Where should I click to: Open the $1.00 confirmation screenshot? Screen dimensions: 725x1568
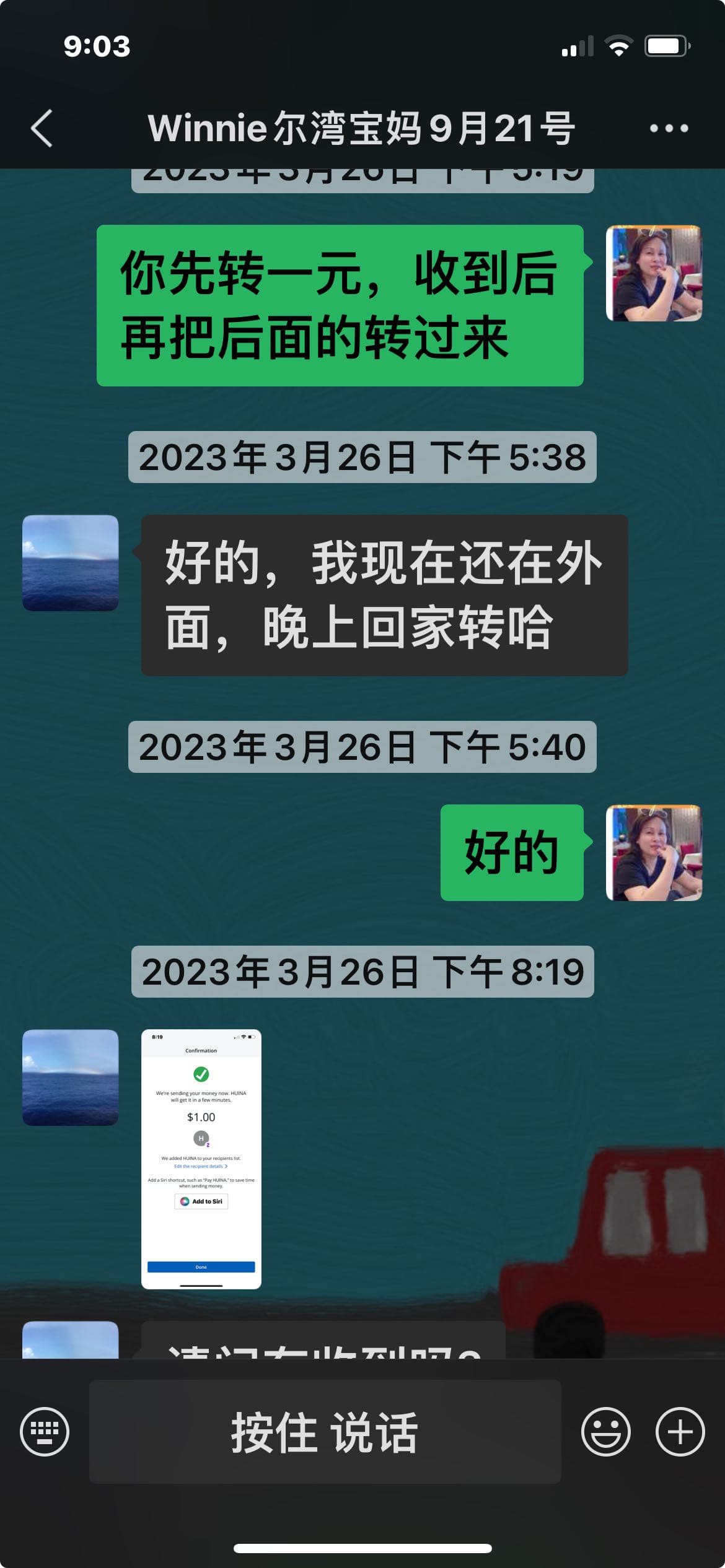(201, 1159)
